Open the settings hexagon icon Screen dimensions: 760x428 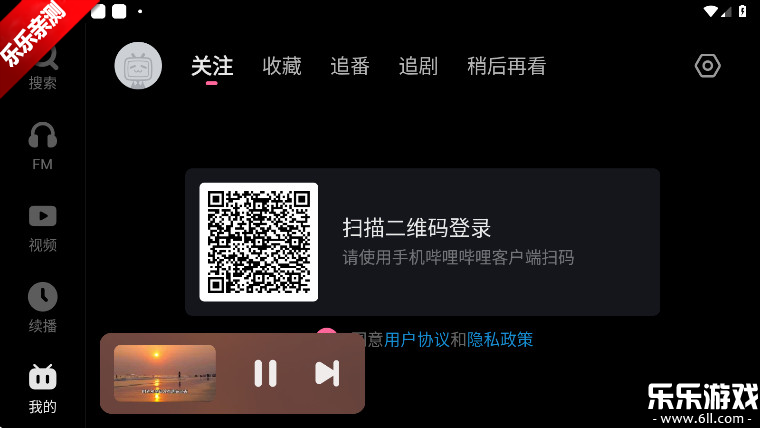point(707,66)
